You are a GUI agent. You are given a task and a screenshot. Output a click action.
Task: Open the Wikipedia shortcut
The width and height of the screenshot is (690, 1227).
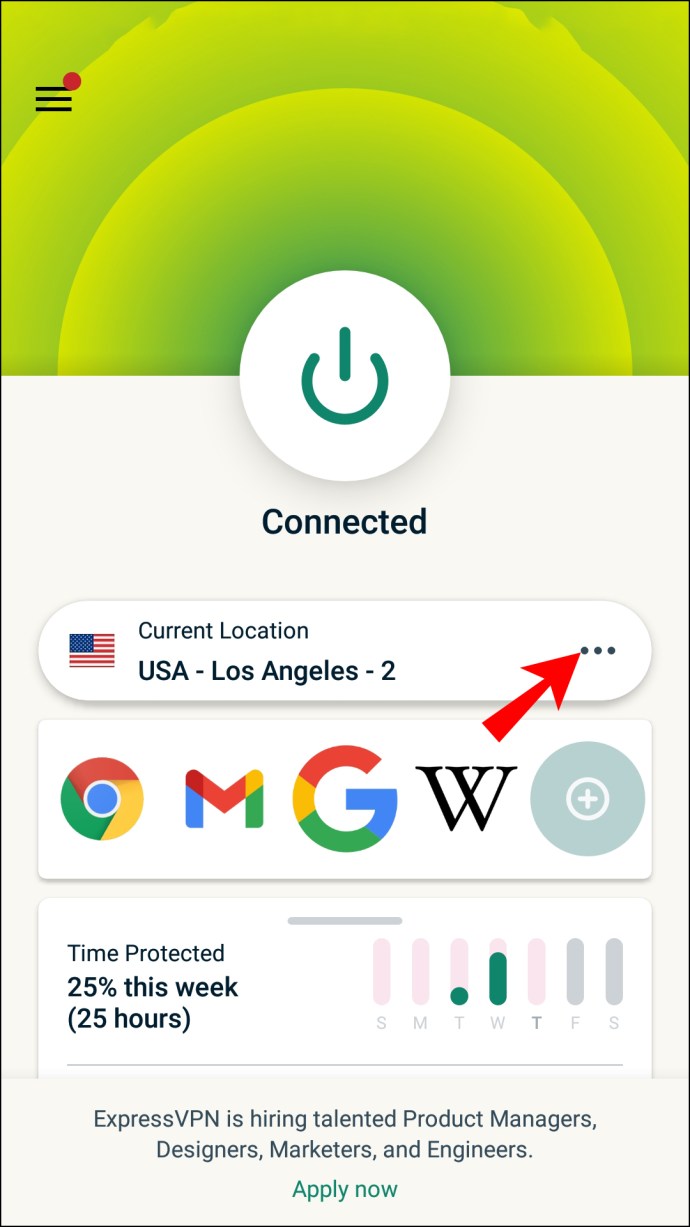click(x=466, y=799)
